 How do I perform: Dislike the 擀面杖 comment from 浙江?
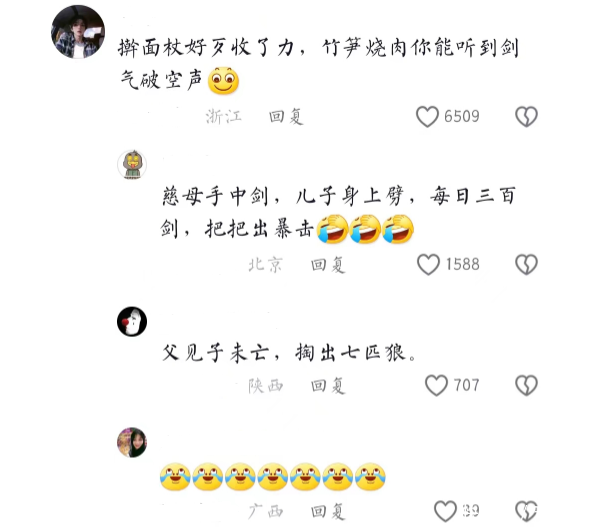coord(526,117)
